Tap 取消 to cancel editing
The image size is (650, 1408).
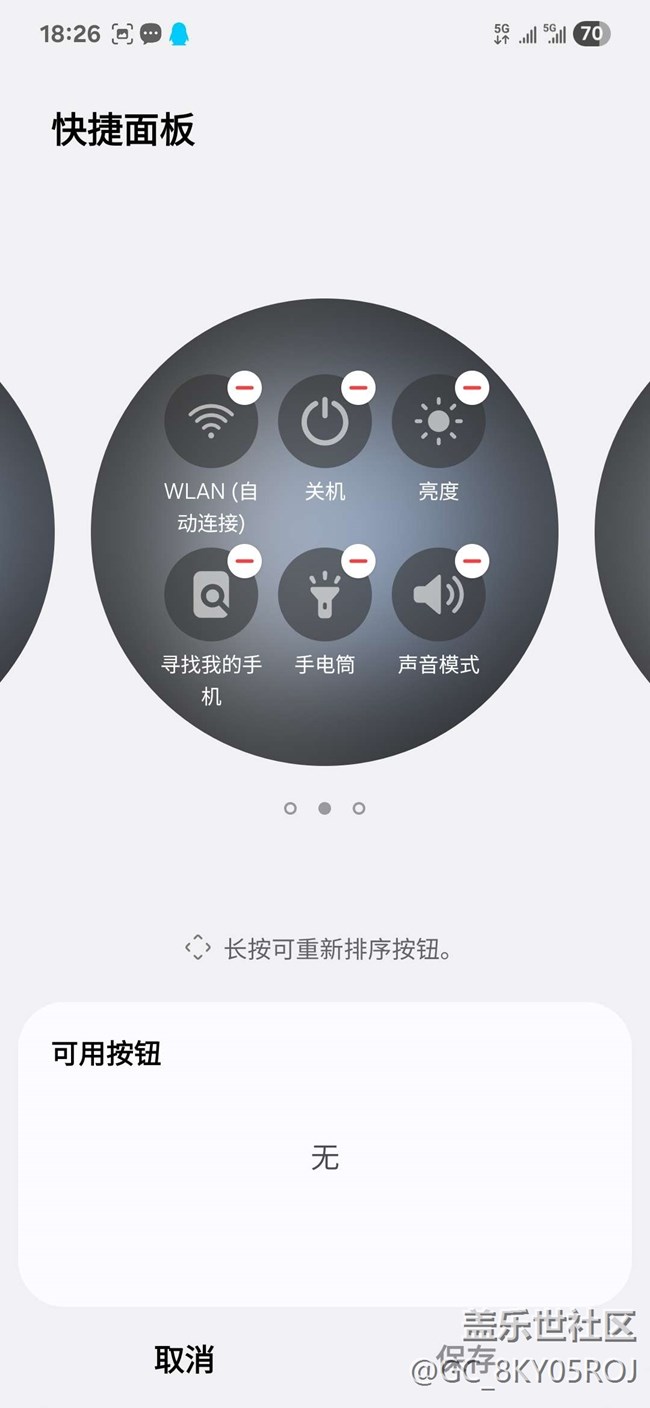184,1359
